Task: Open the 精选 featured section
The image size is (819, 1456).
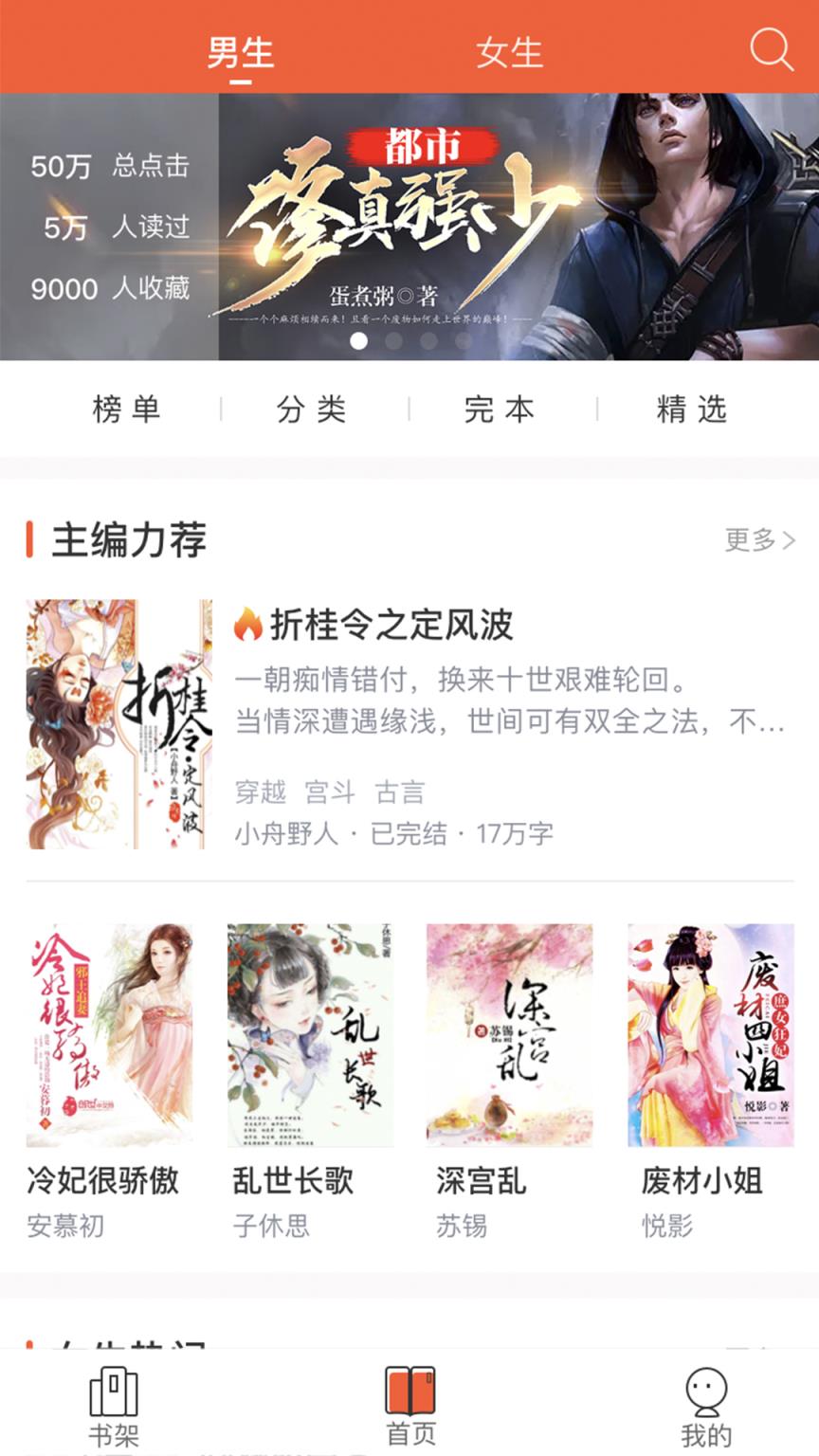Action: point(689,409)
